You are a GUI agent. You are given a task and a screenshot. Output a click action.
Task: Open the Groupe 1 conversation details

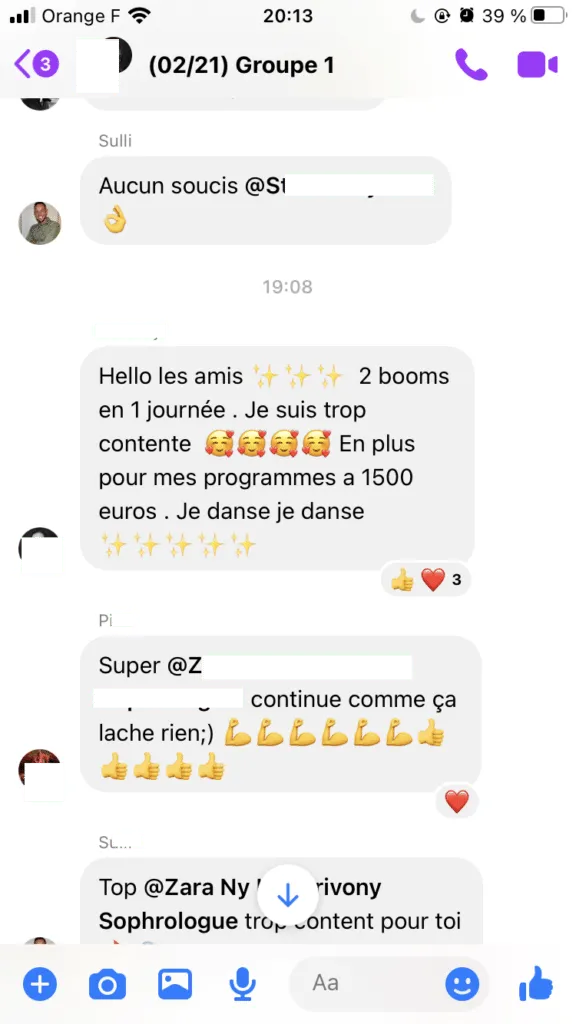(x=241, y=65)
